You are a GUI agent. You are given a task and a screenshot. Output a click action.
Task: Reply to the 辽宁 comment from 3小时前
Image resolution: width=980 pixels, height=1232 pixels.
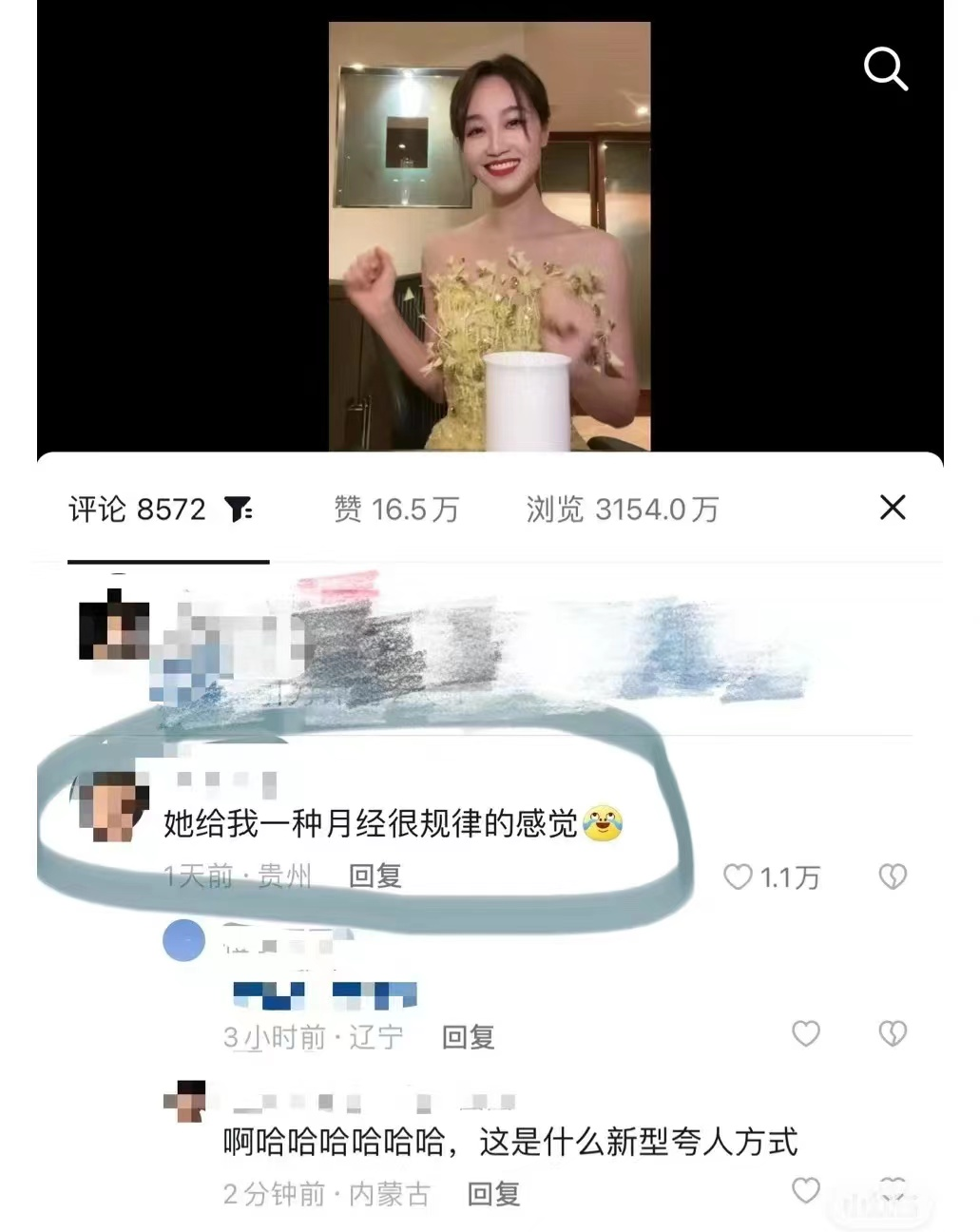[469, 1037]
